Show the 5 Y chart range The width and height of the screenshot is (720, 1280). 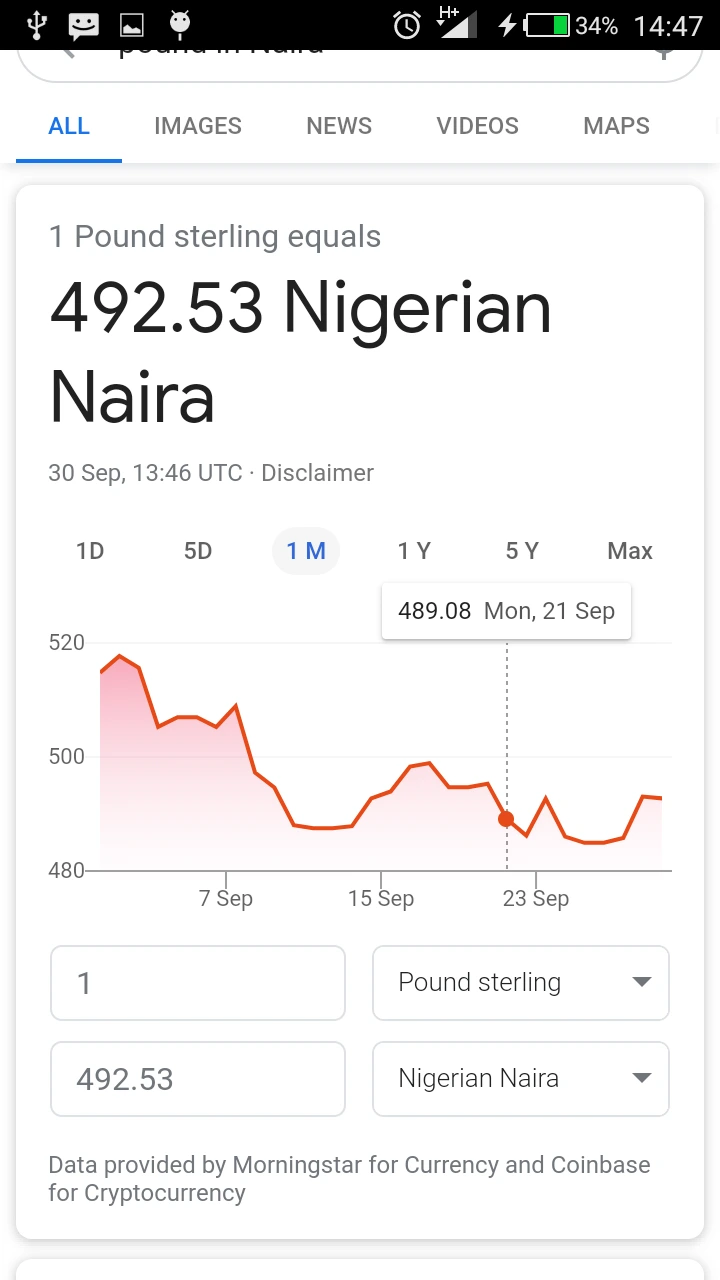point(522,551)
